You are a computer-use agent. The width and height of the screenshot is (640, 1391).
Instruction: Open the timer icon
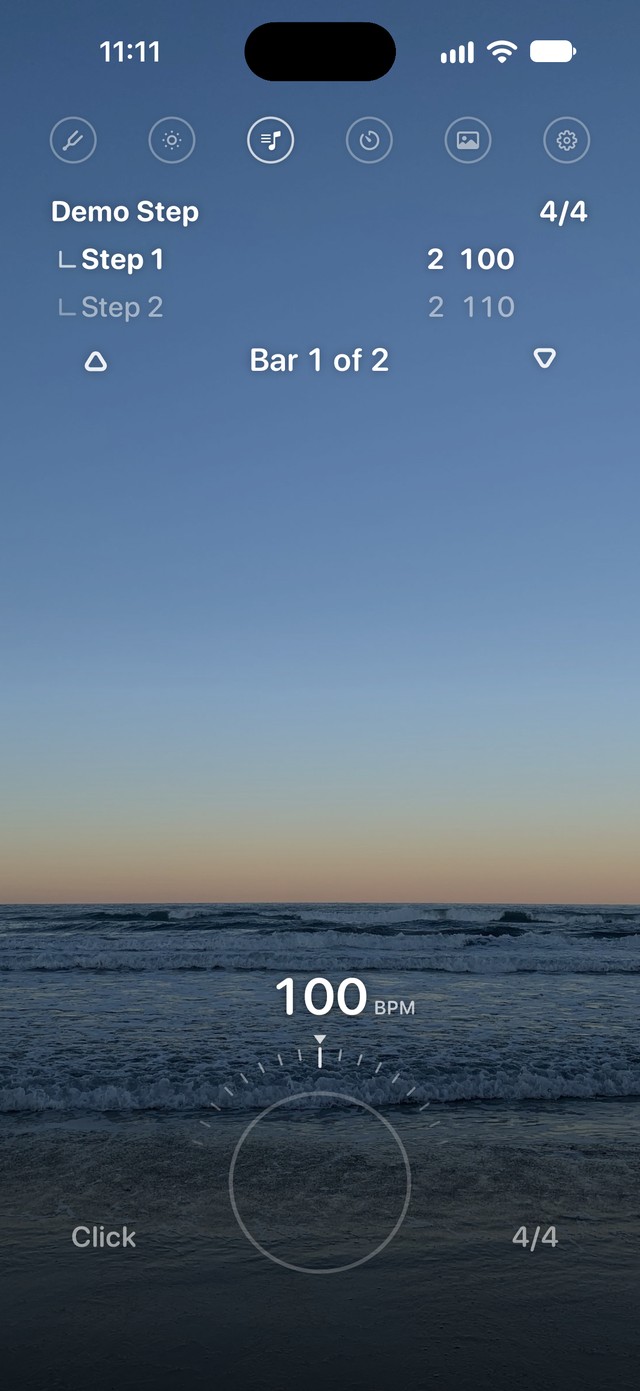[370, 141]
